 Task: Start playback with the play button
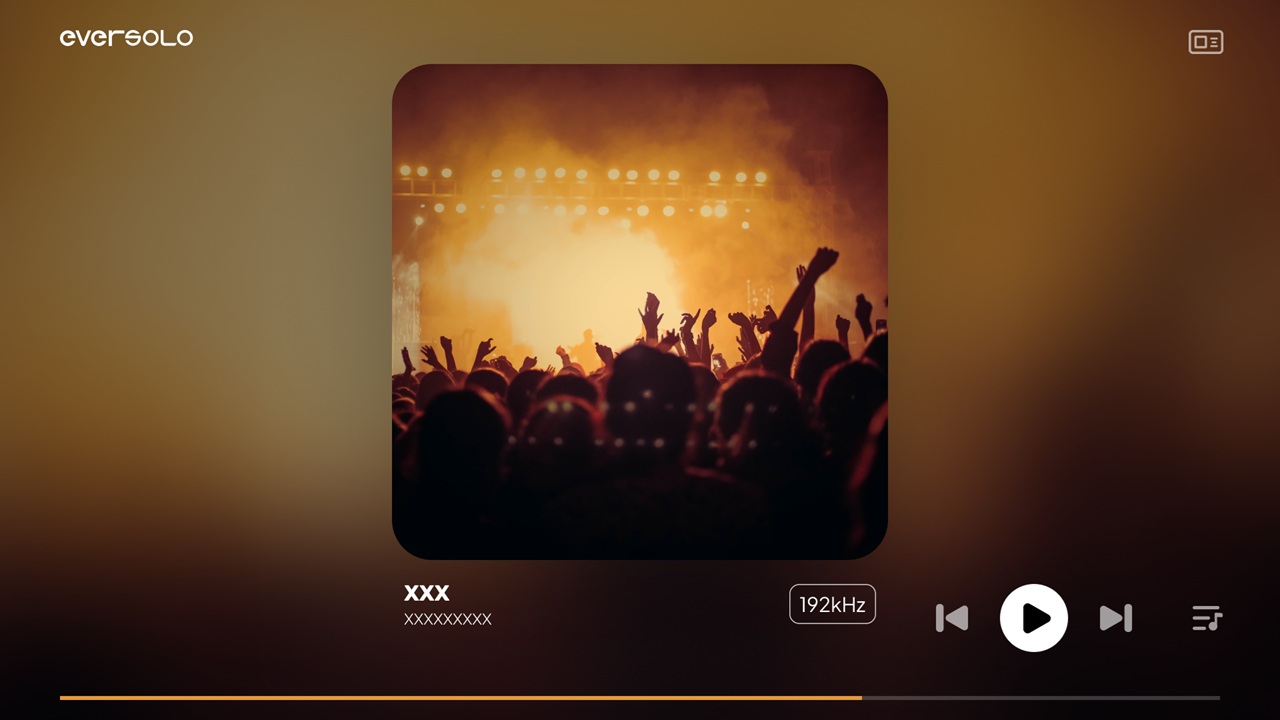coord(1034,618)
